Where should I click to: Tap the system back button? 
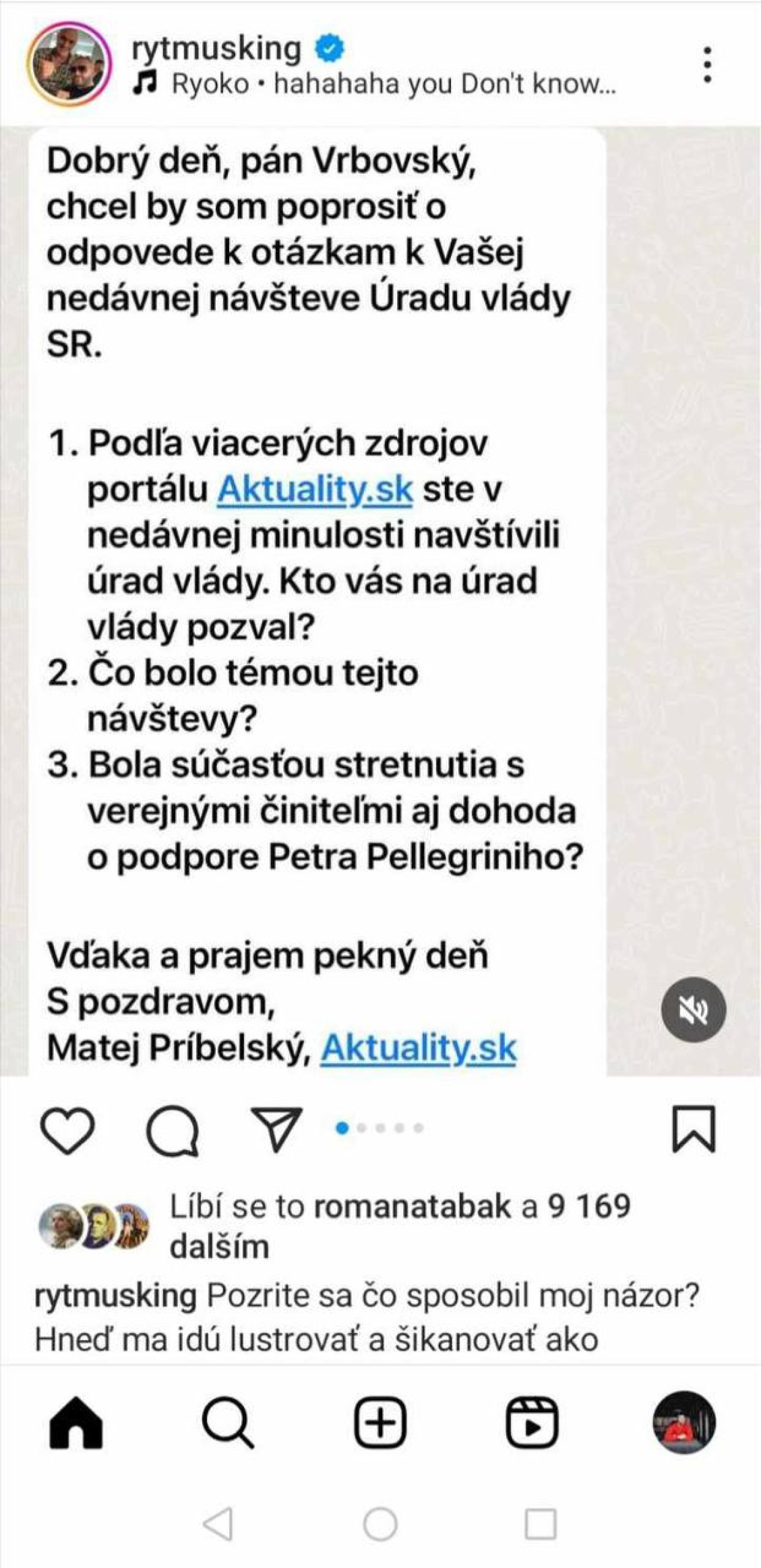click(x=219, y=1524)
